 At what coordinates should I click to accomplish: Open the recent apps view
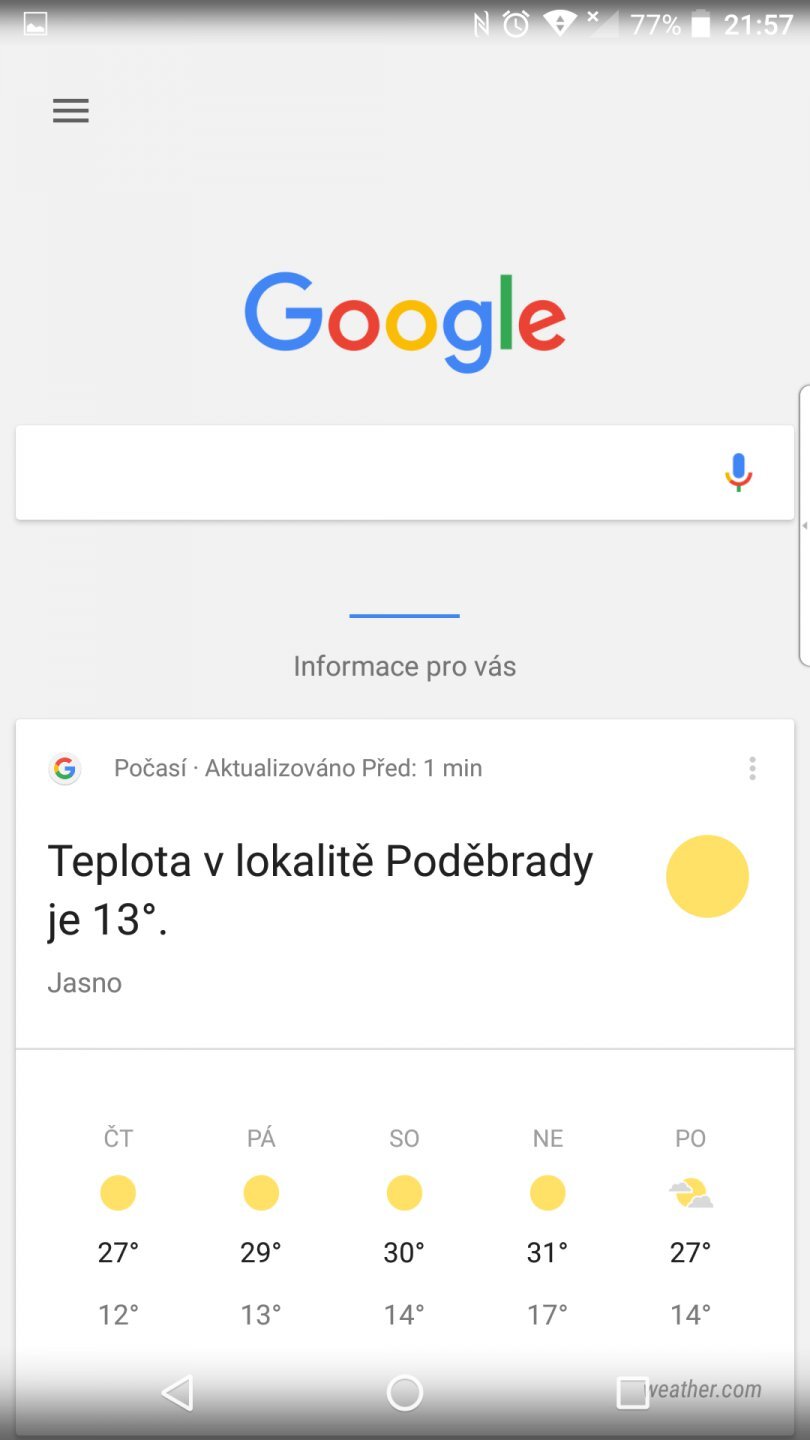632,1392
